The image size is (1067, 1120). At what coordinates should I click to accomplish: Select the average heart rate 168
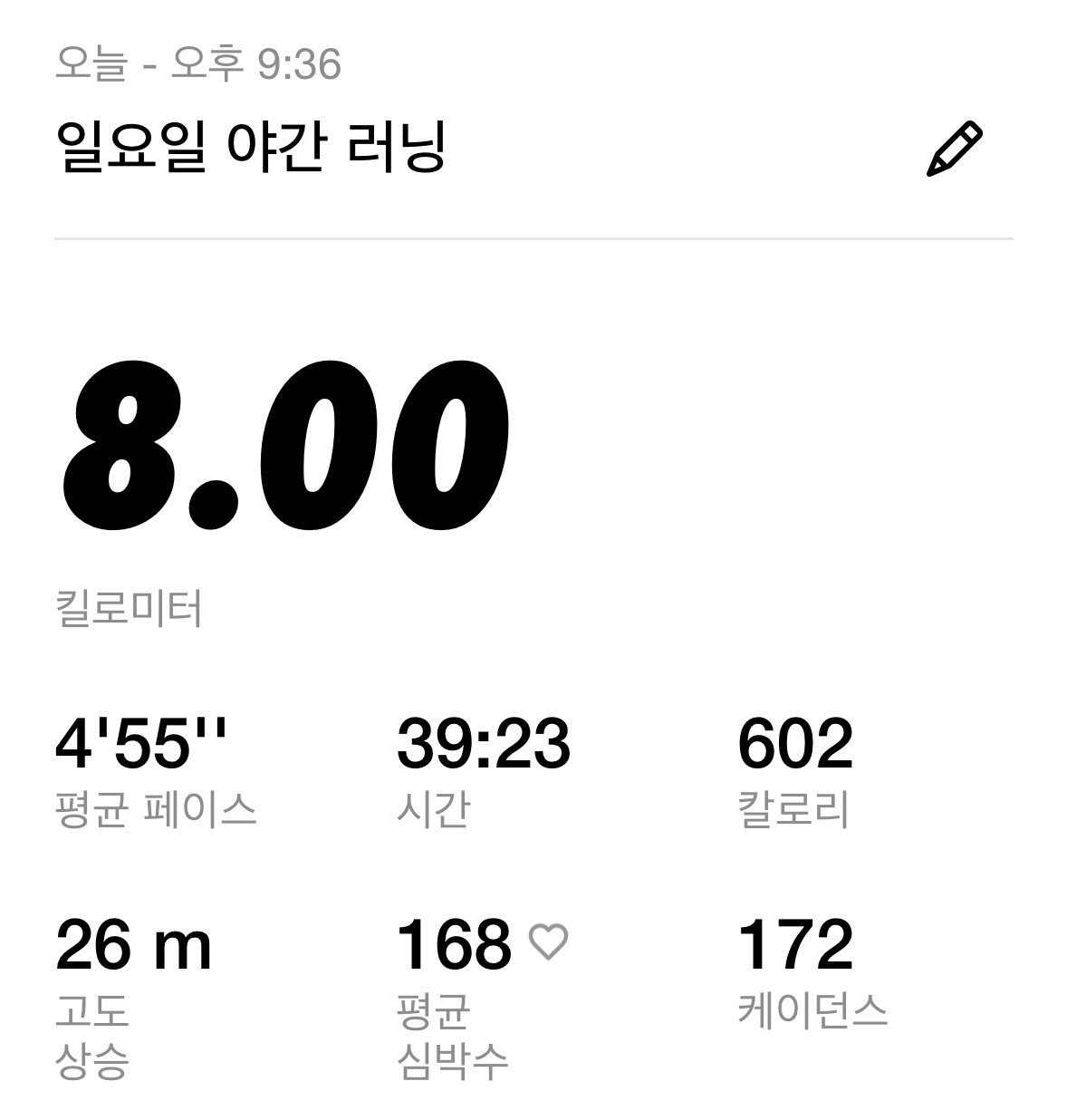(457, 945)
